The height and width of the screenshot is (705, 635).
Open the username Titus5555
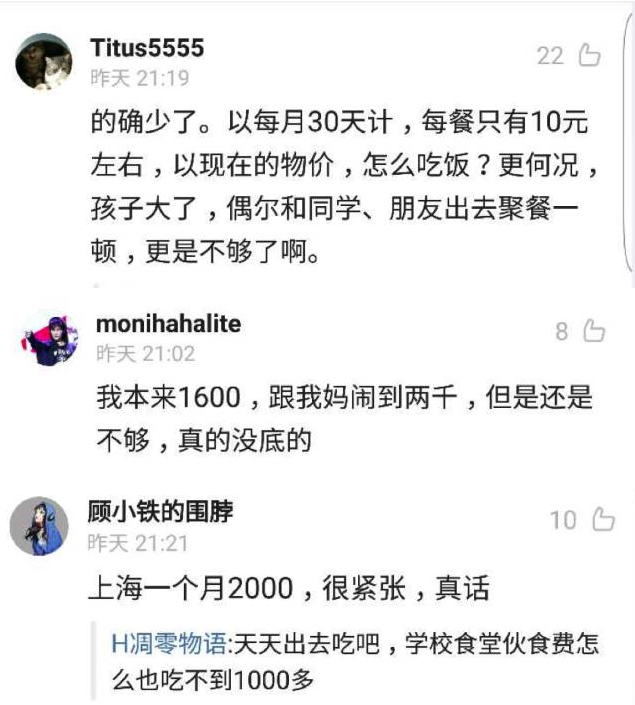coord(146,48)
